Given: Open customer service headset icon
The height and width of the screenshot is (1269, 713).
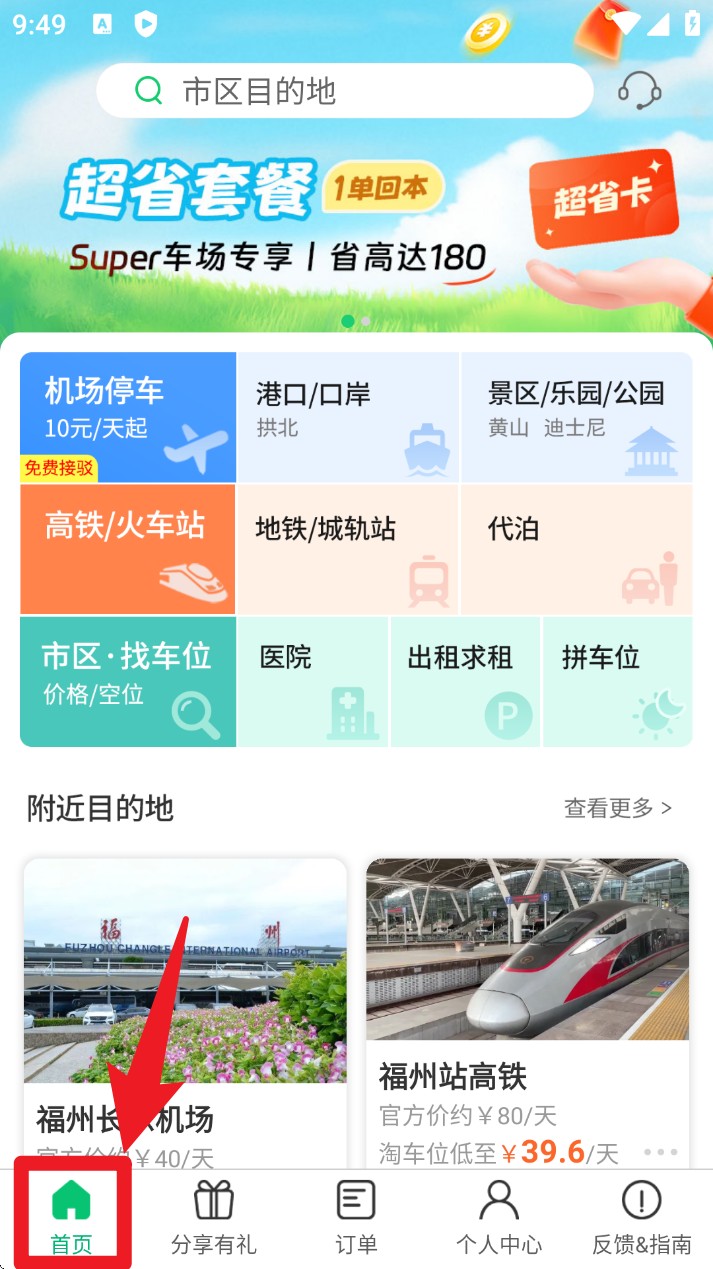Looking at the screenshot, I should point(639,92).
